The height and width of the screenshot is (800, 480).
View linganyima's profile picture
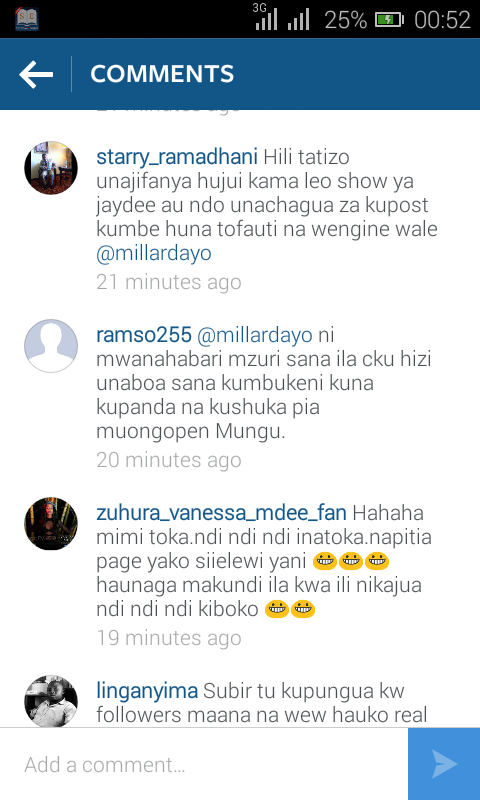pyautogui.click(x=51, y=702)
